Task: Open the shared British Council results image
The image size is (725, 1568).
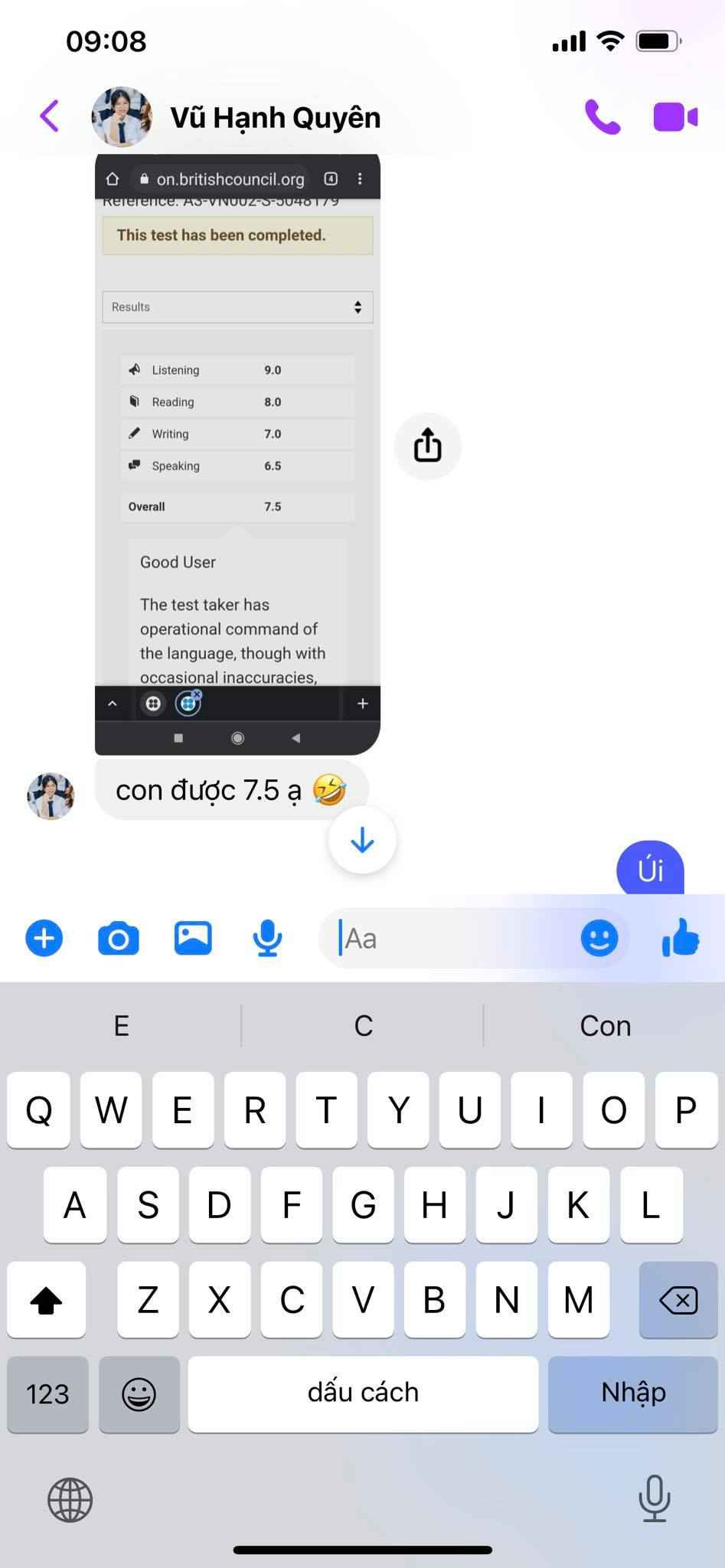Action: pyautogui.click(x=237, y=452)
